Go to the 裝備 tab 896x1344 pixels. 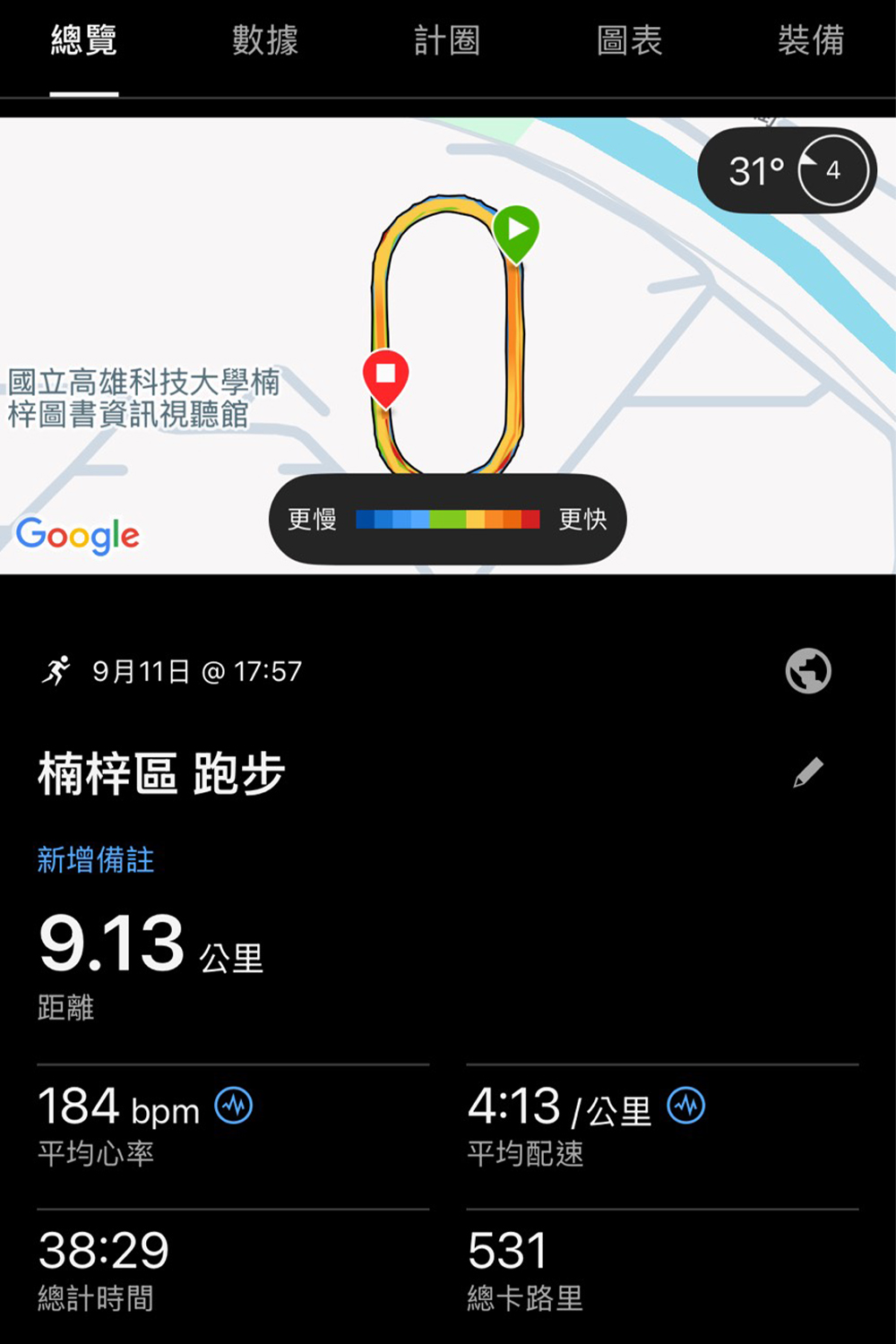point(811,41)
